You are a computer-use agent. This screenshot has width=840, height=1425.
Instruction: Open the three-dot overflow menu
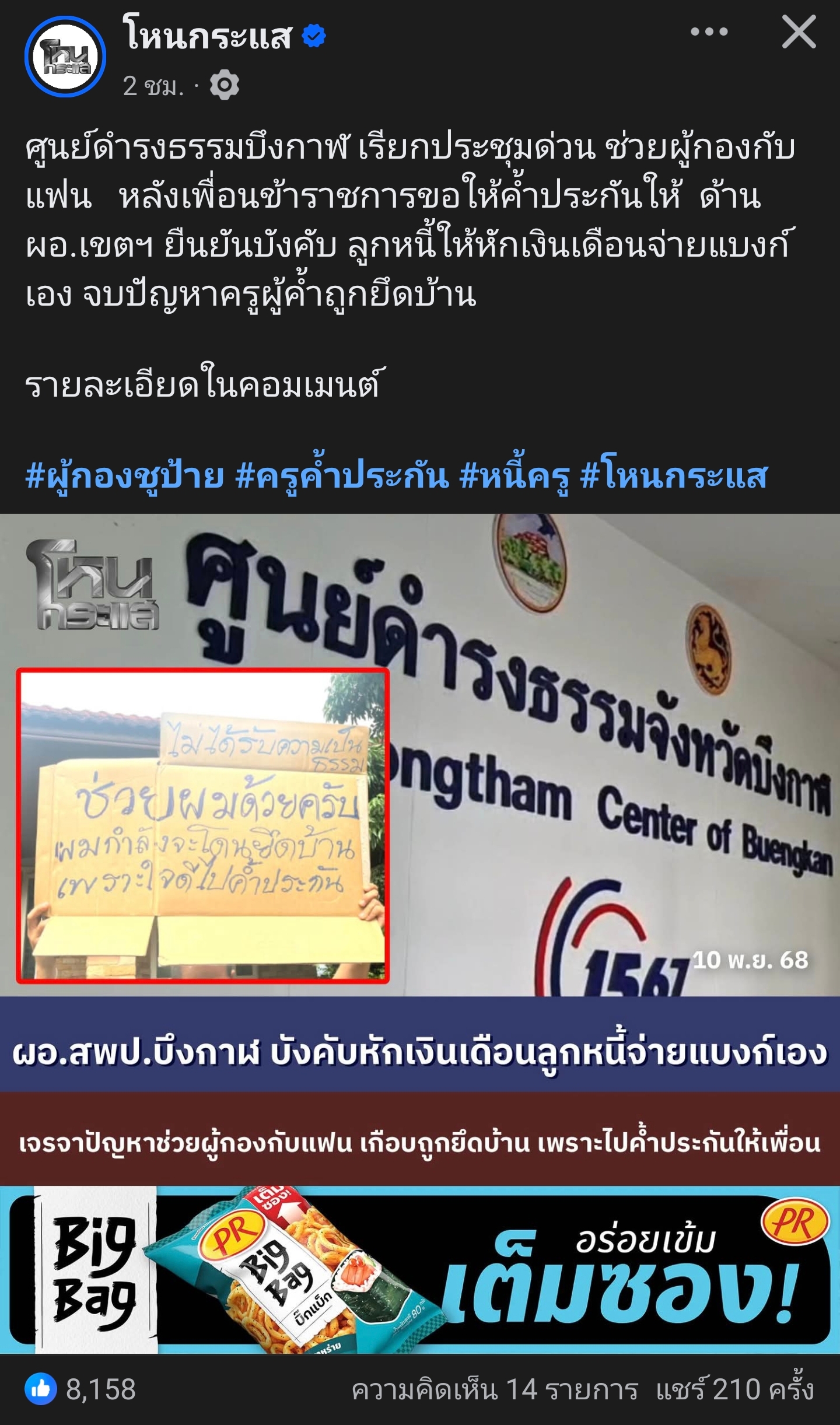coord(709,32)
